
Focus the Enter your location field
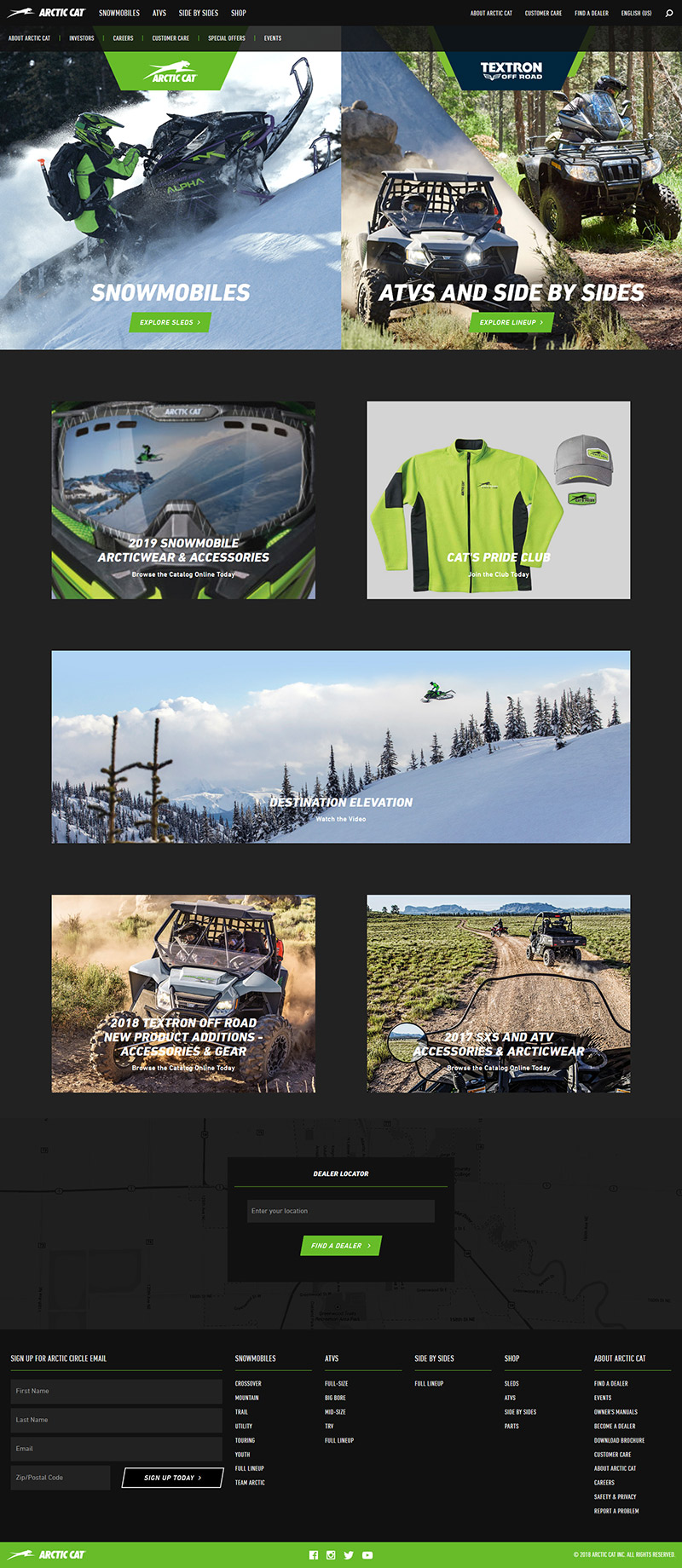341,1211
